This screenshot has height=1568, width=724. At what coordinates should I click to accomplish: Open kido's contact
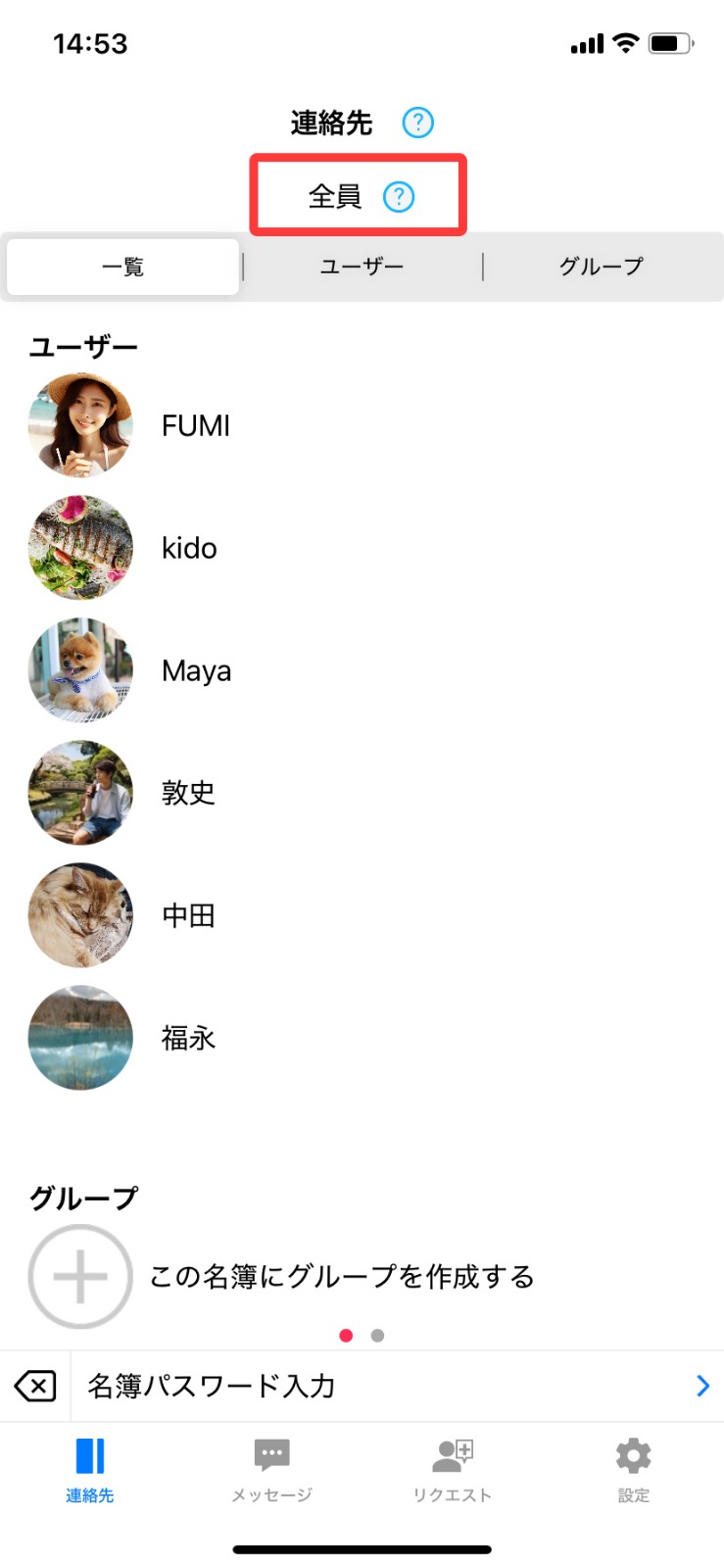[x=189, y=549]
